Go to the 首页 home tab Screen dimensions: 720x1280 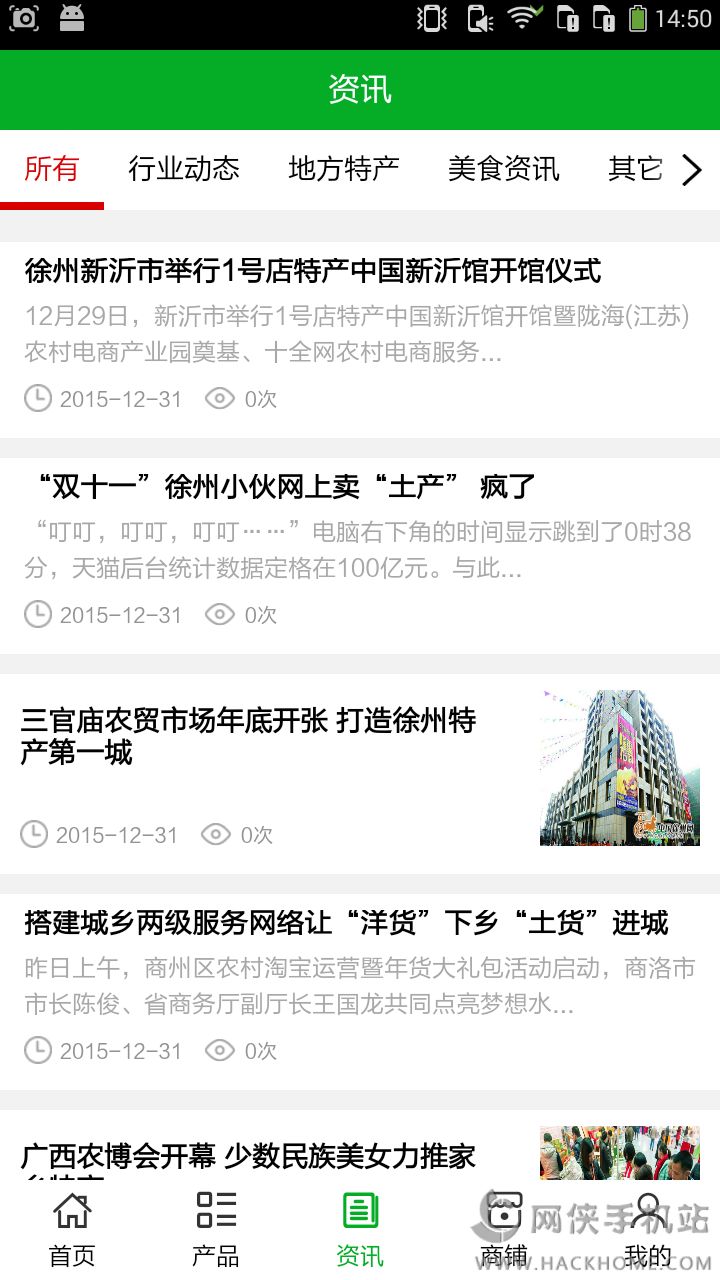[72, 1228]
